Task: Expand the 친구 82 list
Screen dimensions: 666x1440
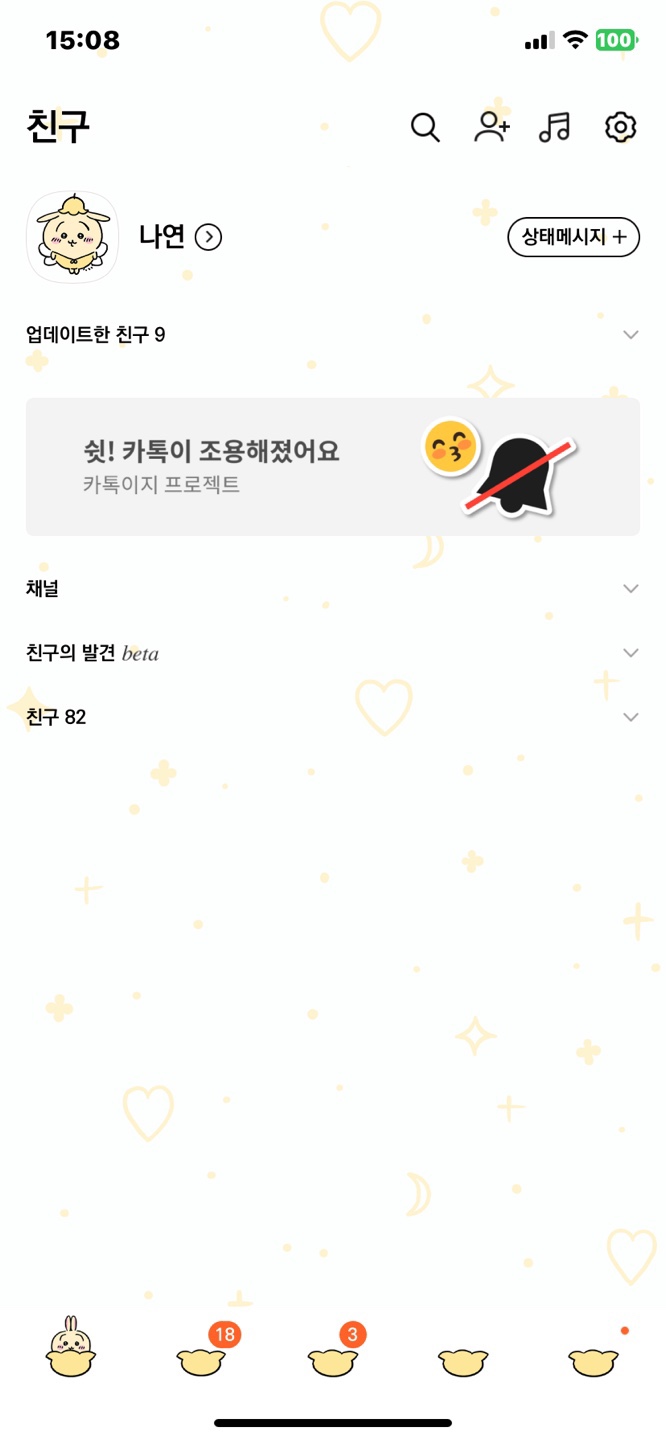Action: tap(630, 717)
